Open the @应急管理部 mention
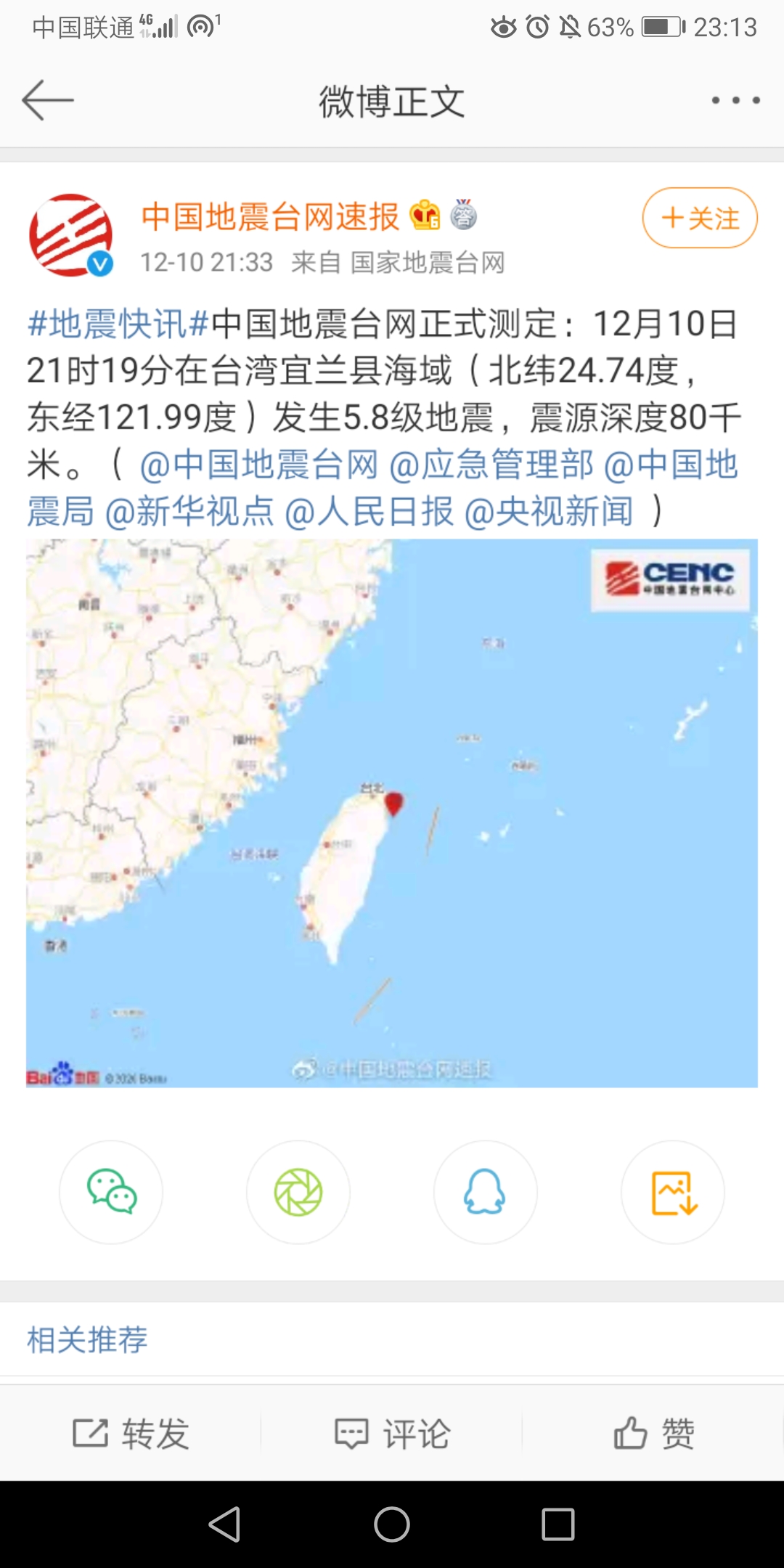 (x=491, y=465)
